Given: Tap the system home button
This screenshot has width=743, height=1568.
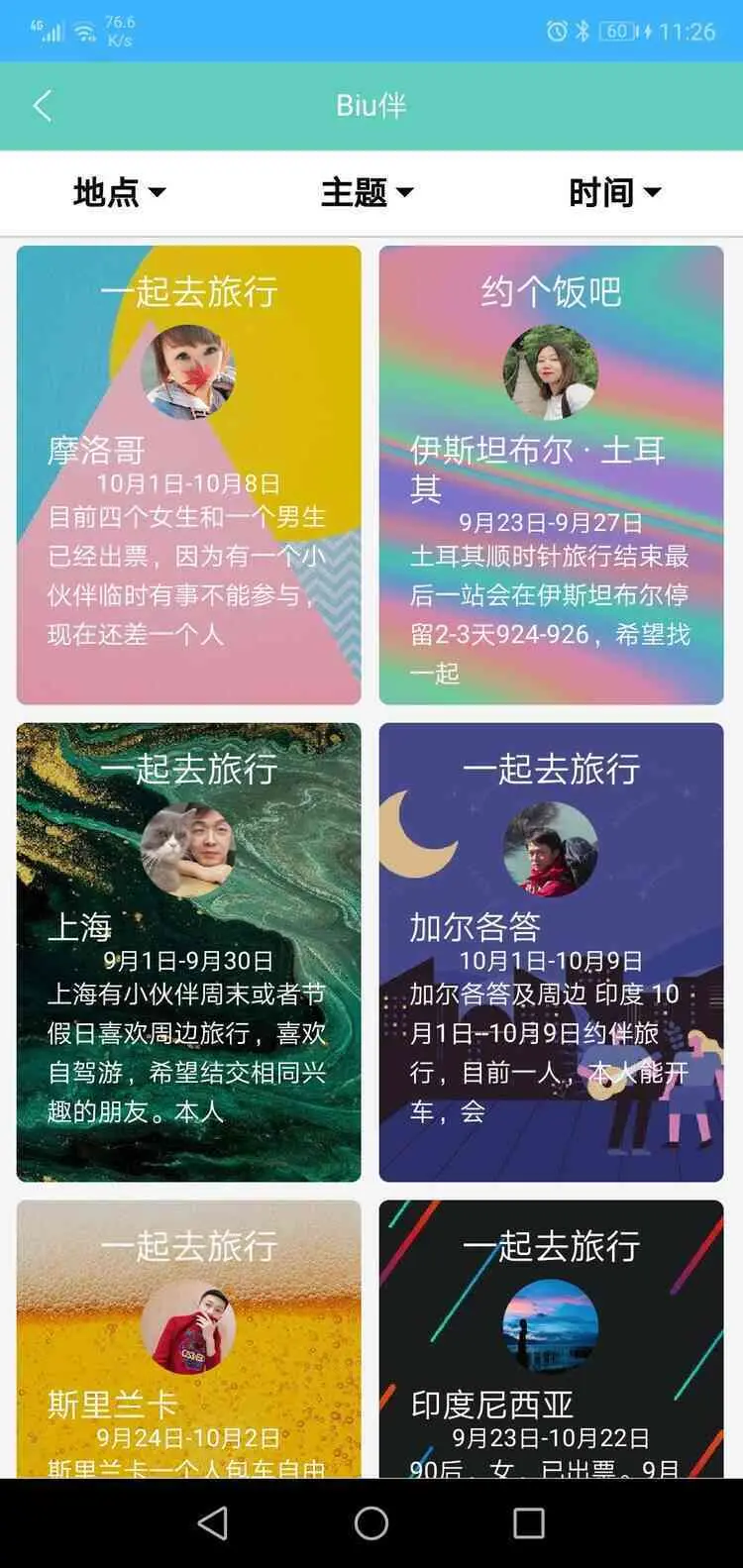Looking at the screenshot, I should coord(371,1522).
